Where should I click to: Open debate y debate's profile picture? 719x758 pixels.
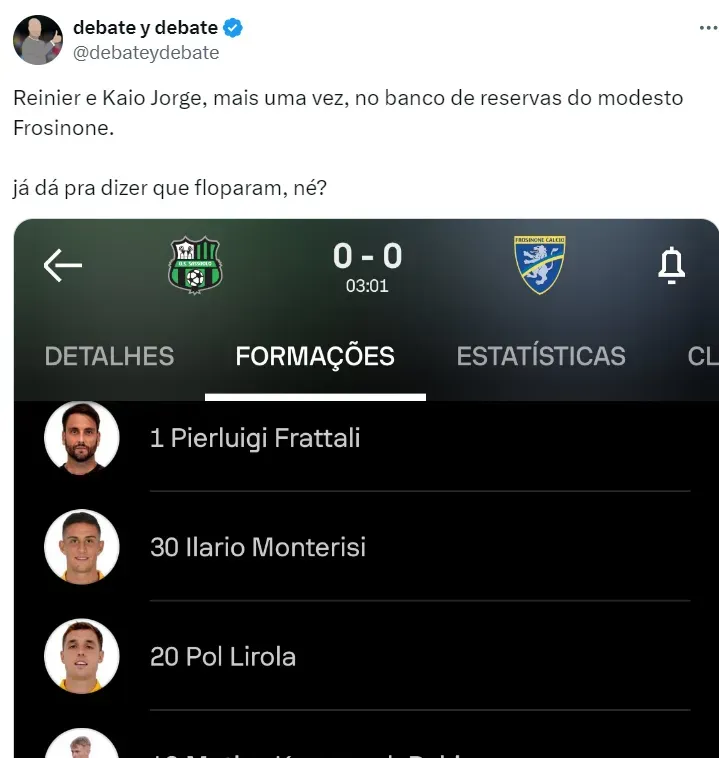[38, 40]
